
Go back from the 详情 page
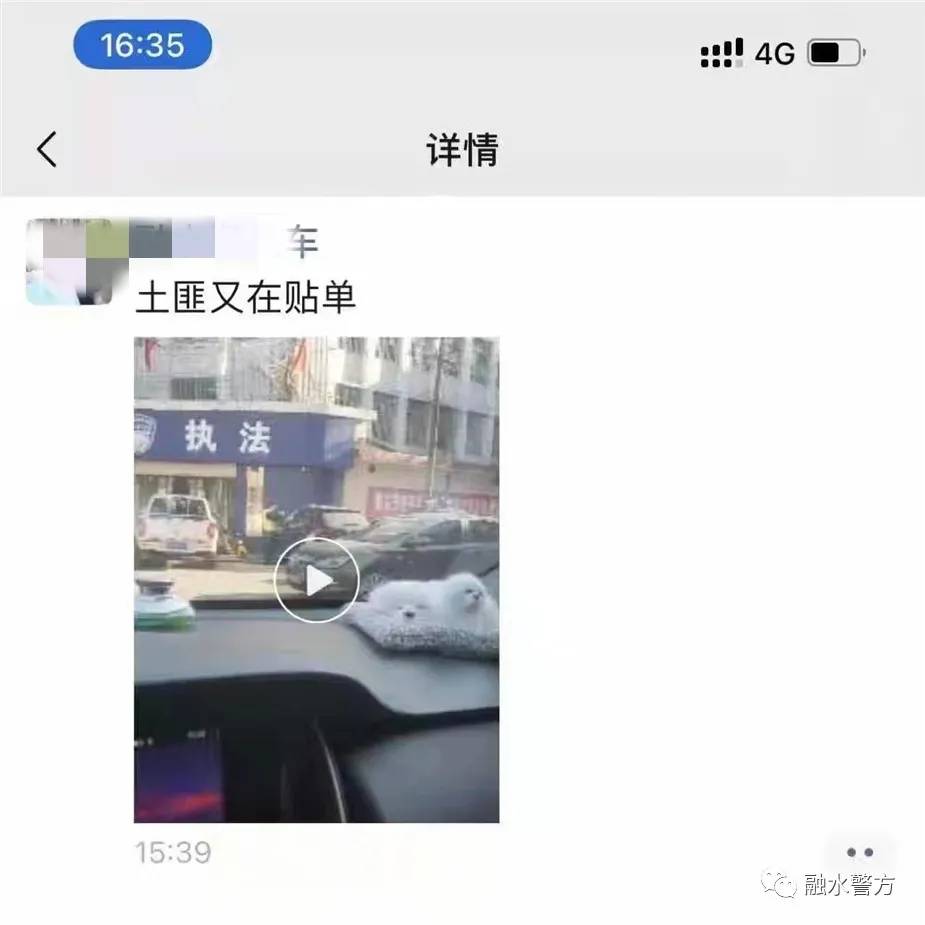pos(47,150)
